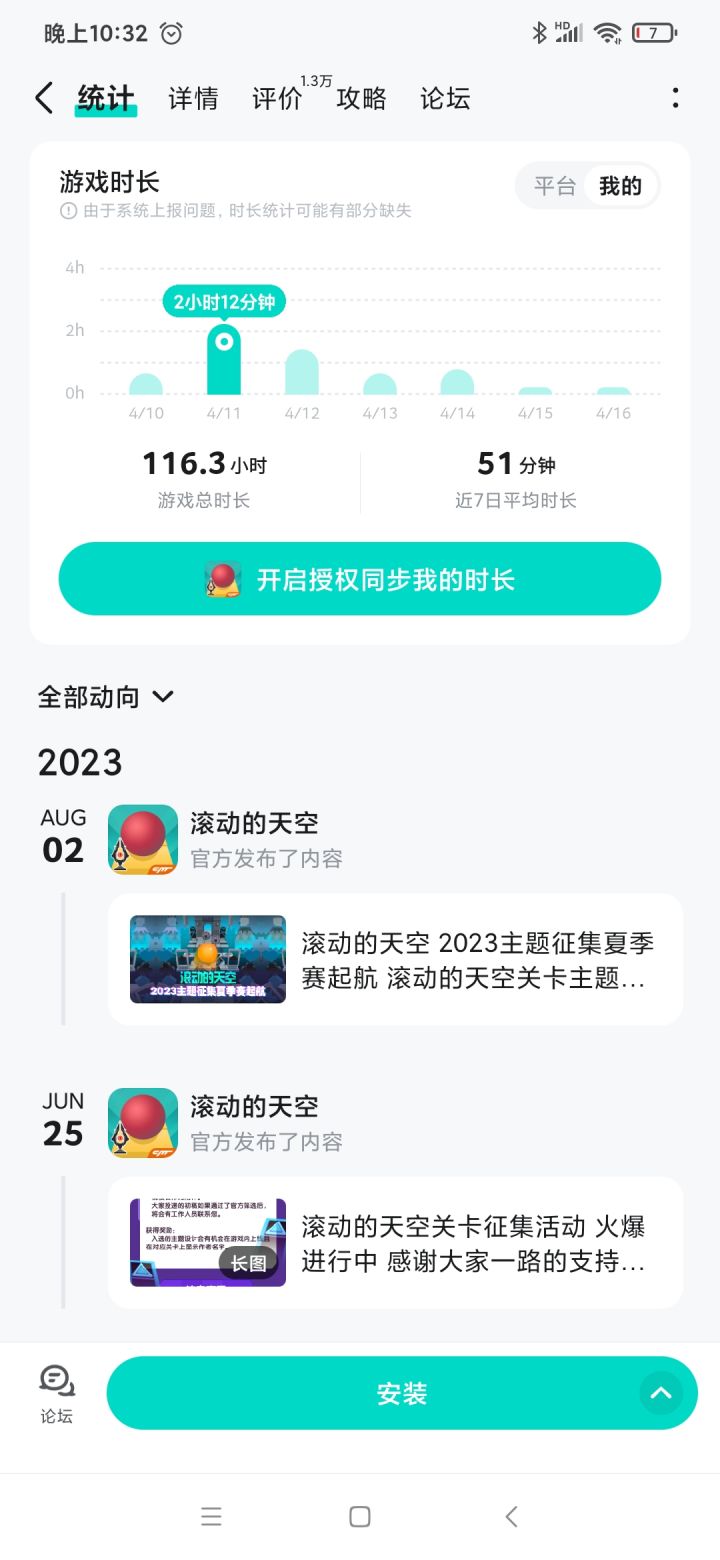Switch to the 评价 tab
Image resolution: width=720 pixels, height=1560 pixels.
coord(277,98)
